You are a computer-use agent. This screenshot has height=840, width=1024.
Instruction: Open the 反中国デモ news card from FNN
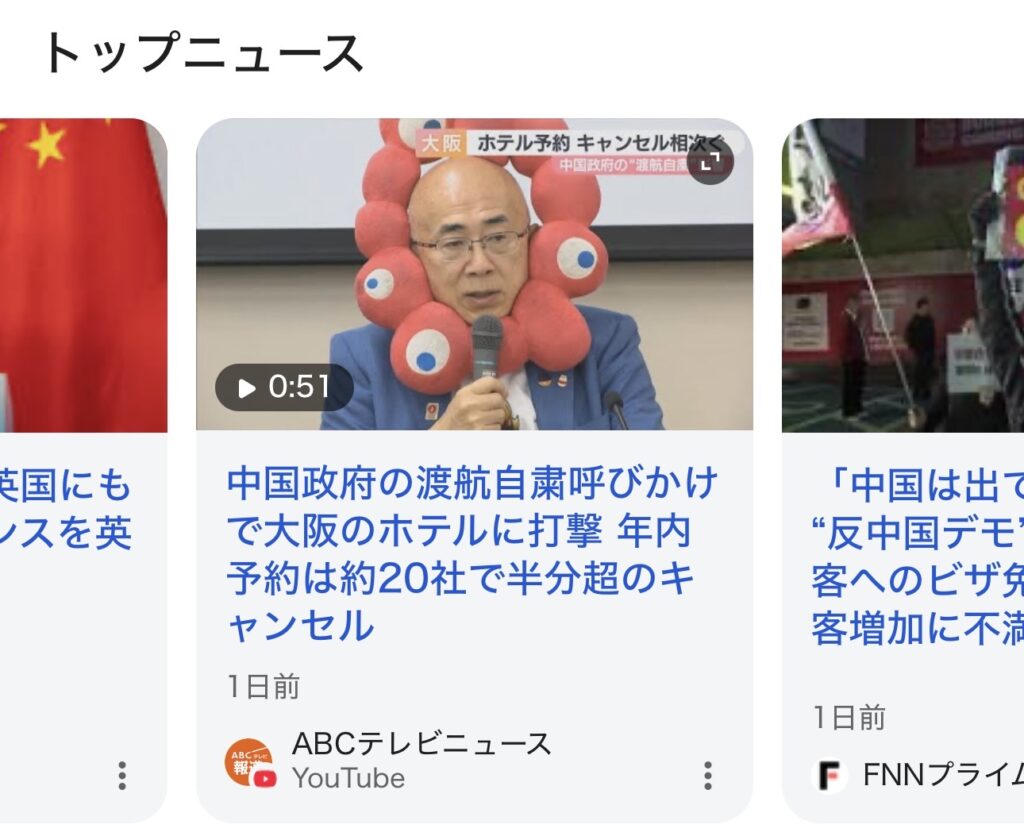[916, 559]
